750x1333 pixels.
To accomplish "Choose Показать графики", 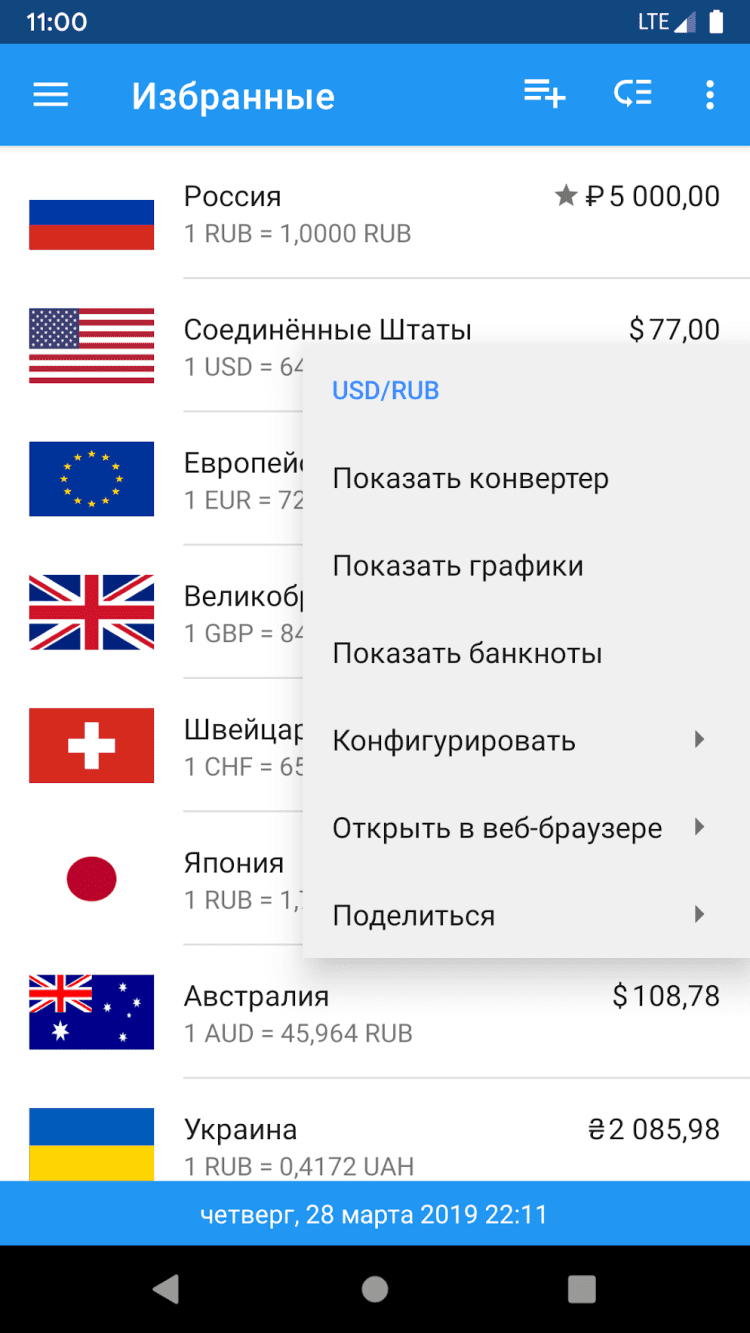I will coord(458,566).
